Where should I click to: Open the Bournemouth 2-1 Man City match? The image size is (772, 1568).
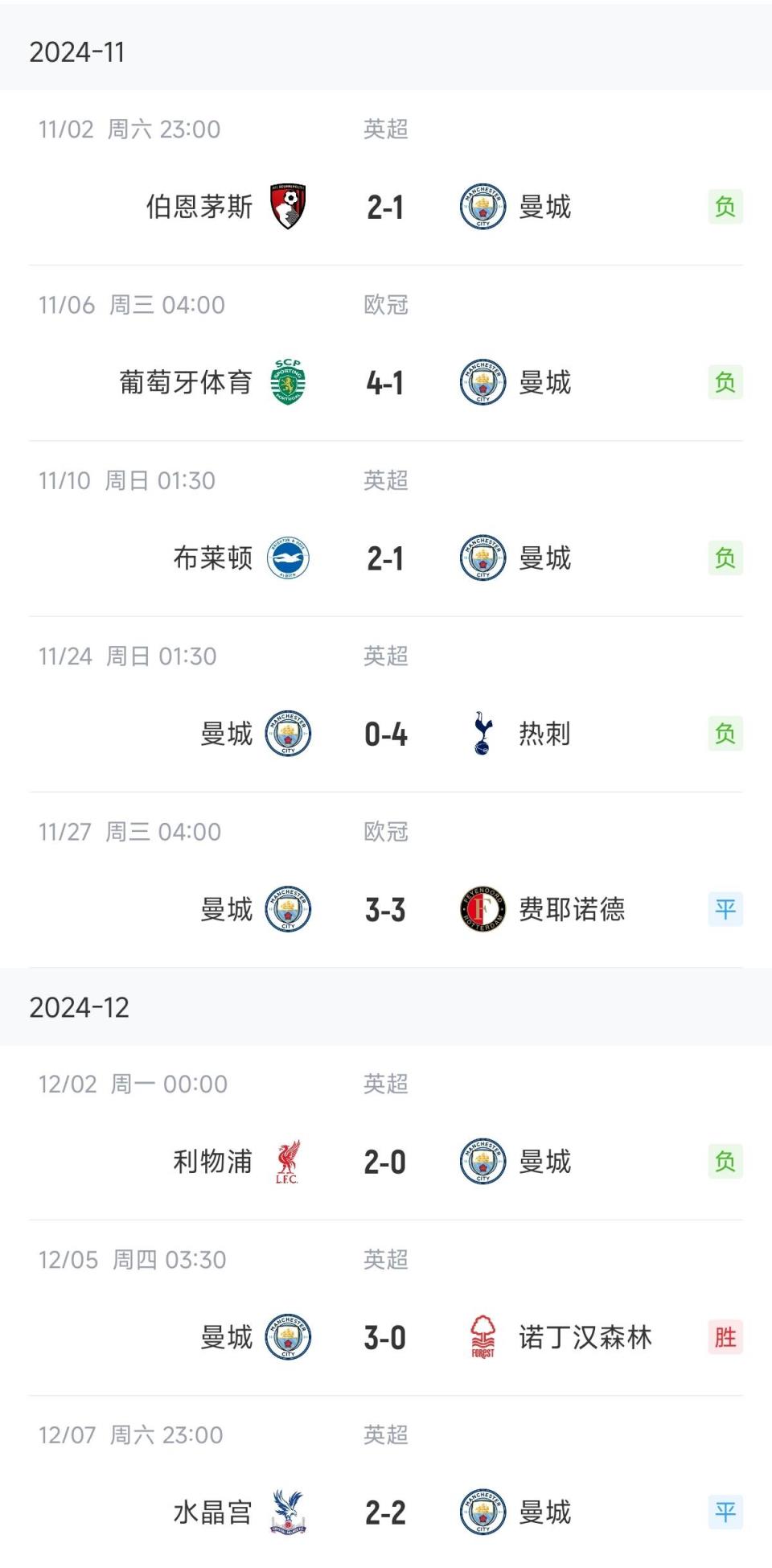tap(385, 208)
